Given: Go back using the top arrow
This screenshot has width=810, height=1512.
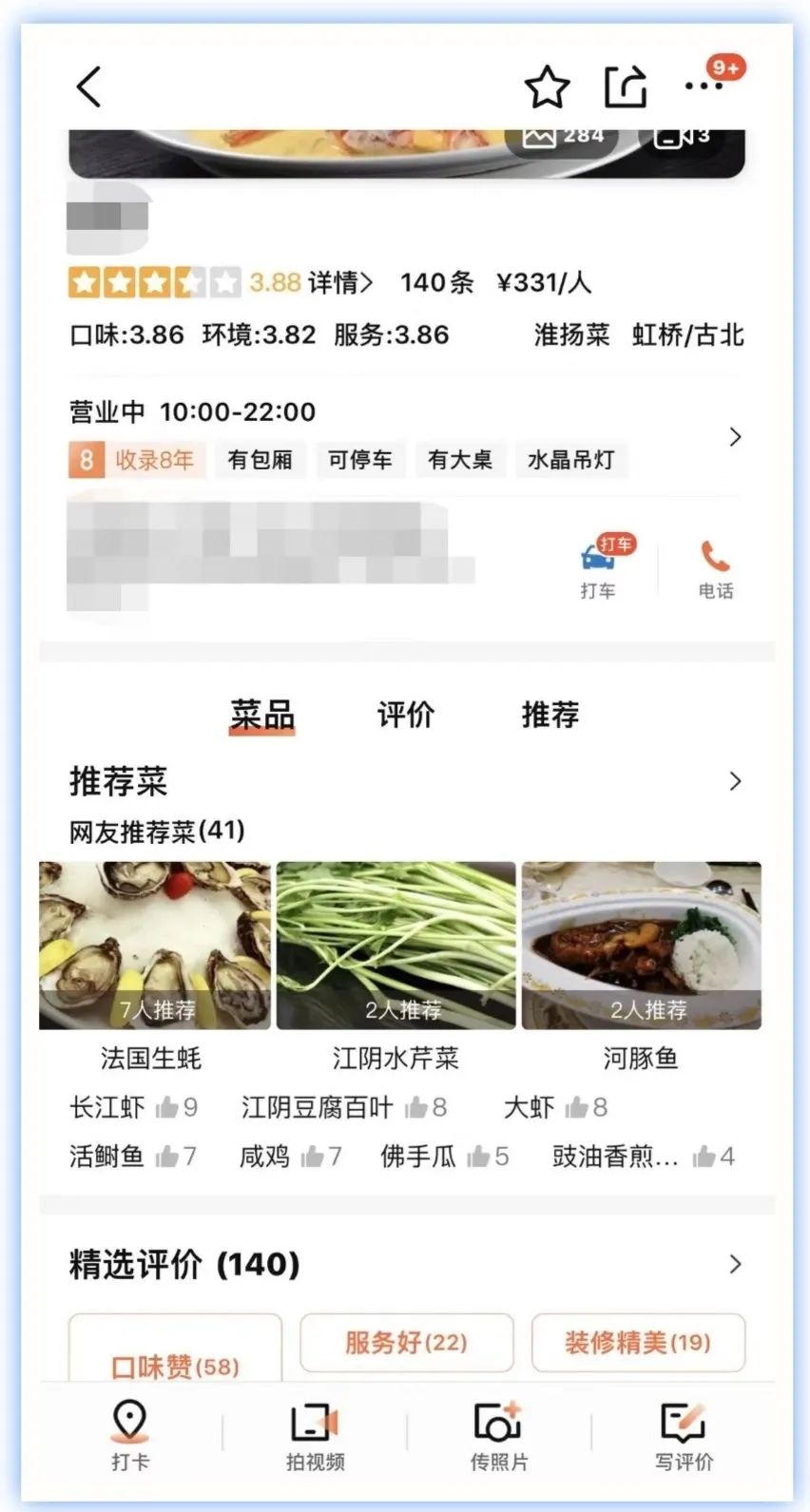Looking at the screenshot, I should (89, 87).
